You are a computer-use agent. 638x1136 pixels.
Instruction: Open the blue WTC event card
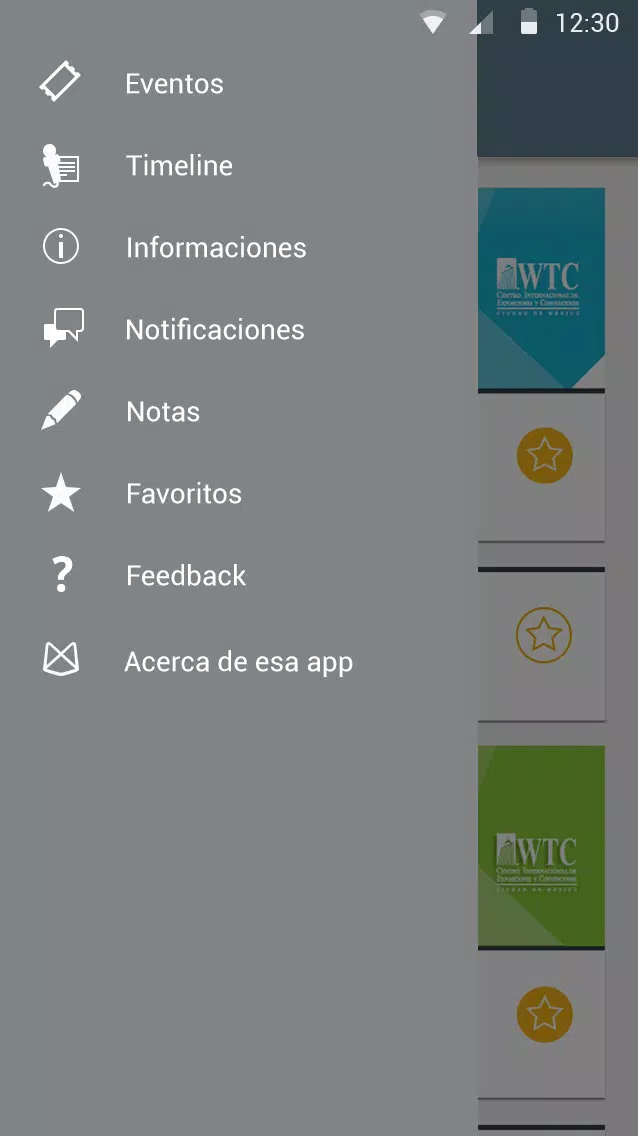[x=542, y=288]
